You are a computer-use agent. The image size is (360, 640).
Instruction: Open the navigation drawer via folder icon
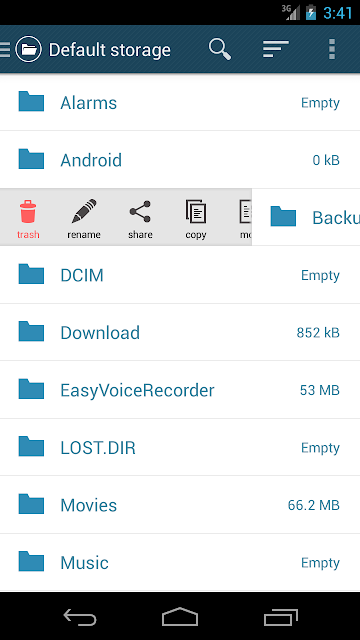click(x=29, y=49)
